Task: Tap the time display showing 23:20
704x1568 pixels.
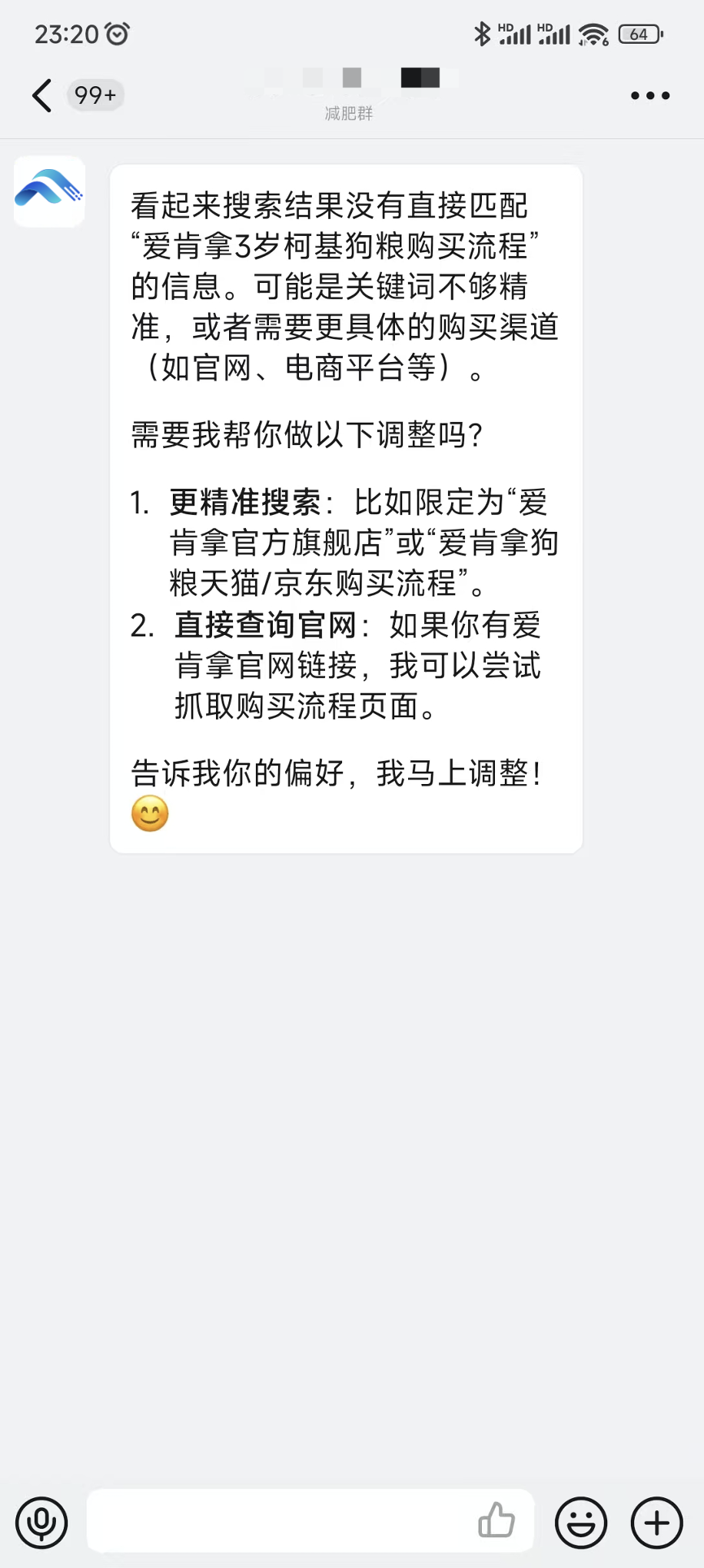Action: point(64,34)
